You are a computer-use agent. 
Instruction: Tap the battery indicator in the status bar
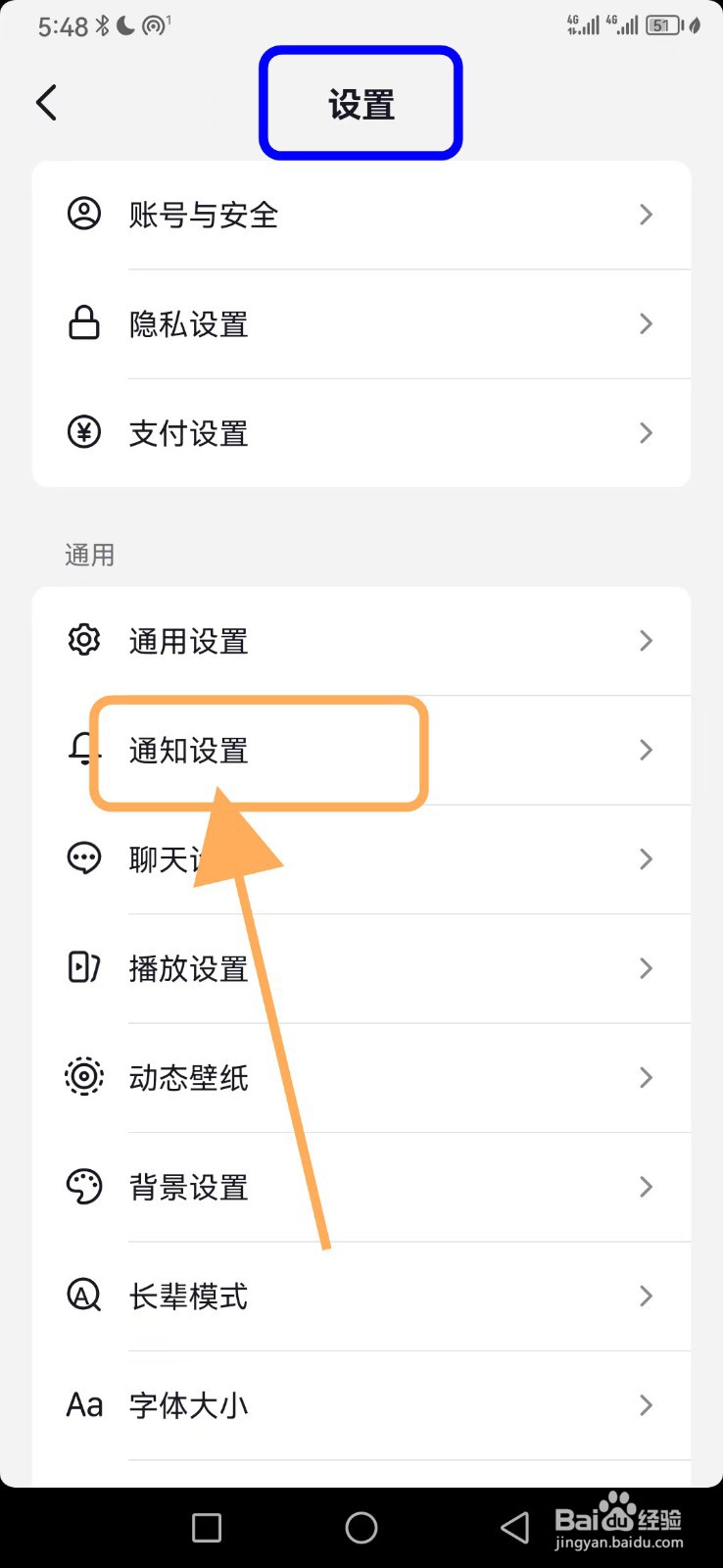[661, 25]
